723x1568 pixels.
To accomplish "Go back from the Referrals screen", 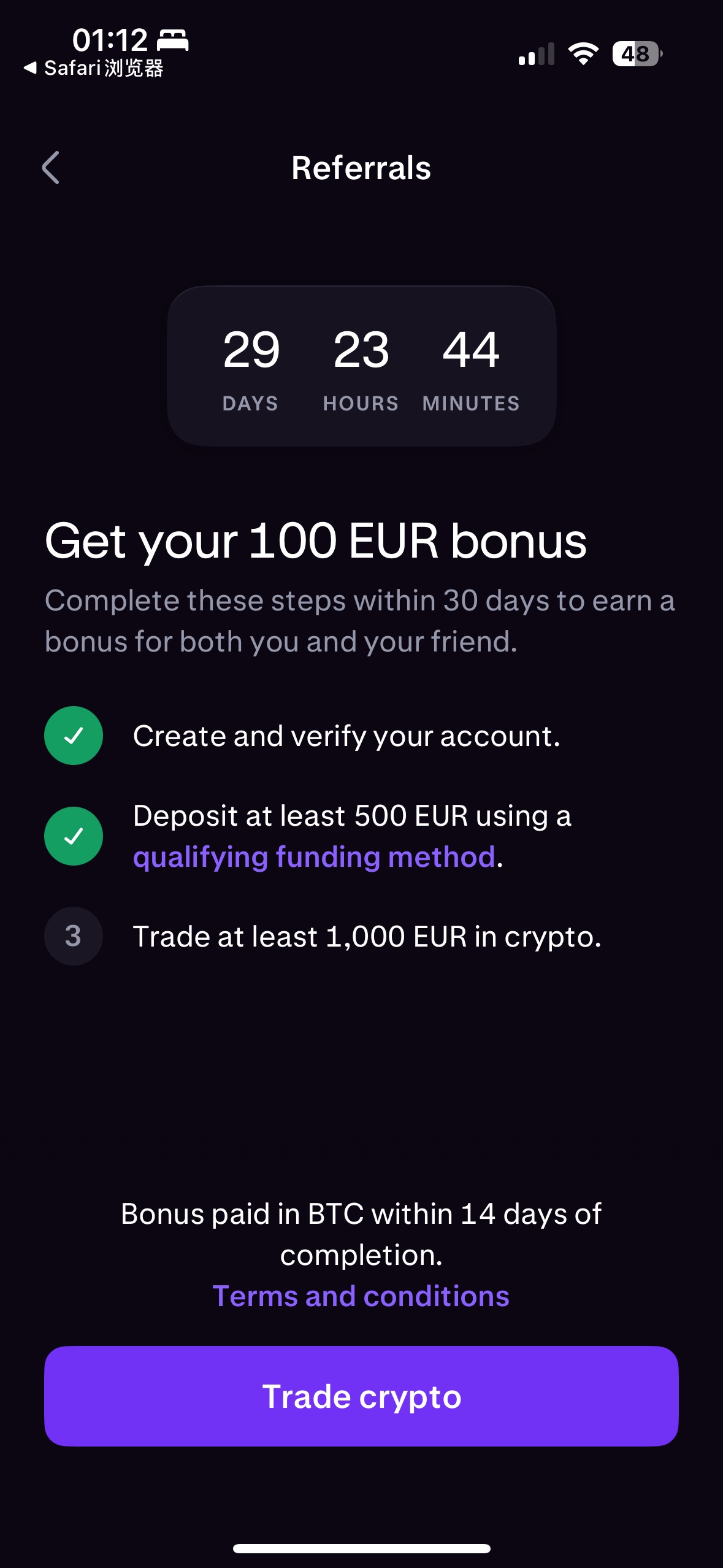I will [x=51, y=167].
